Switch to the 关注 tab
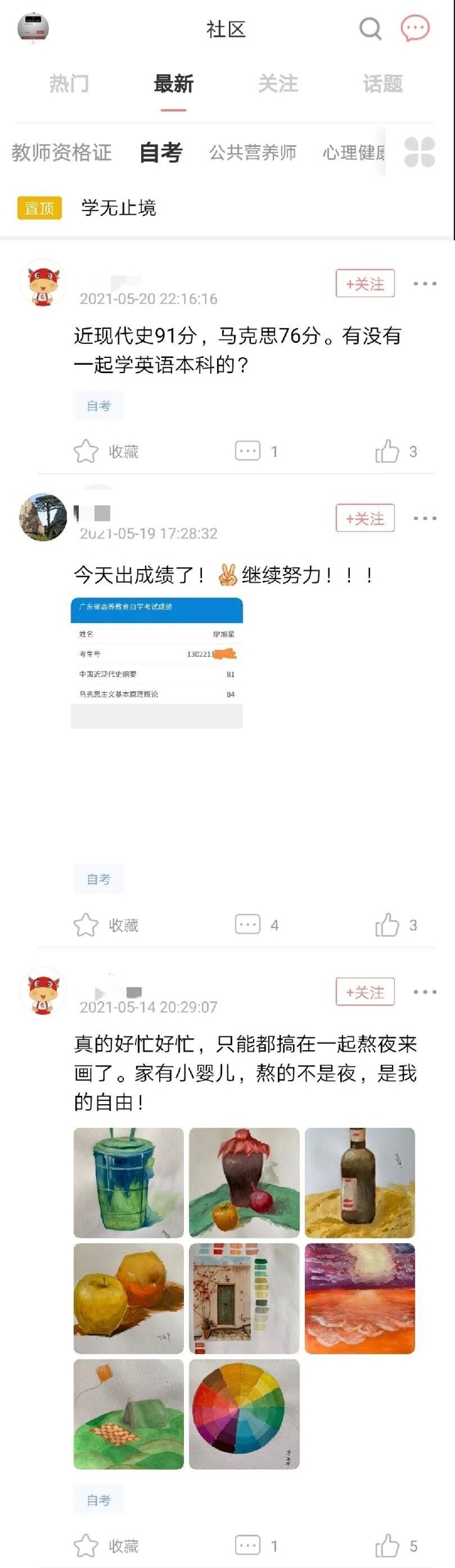Image resolution: width=455 pixels, height=1568 pixels. [x=278, y=83]
